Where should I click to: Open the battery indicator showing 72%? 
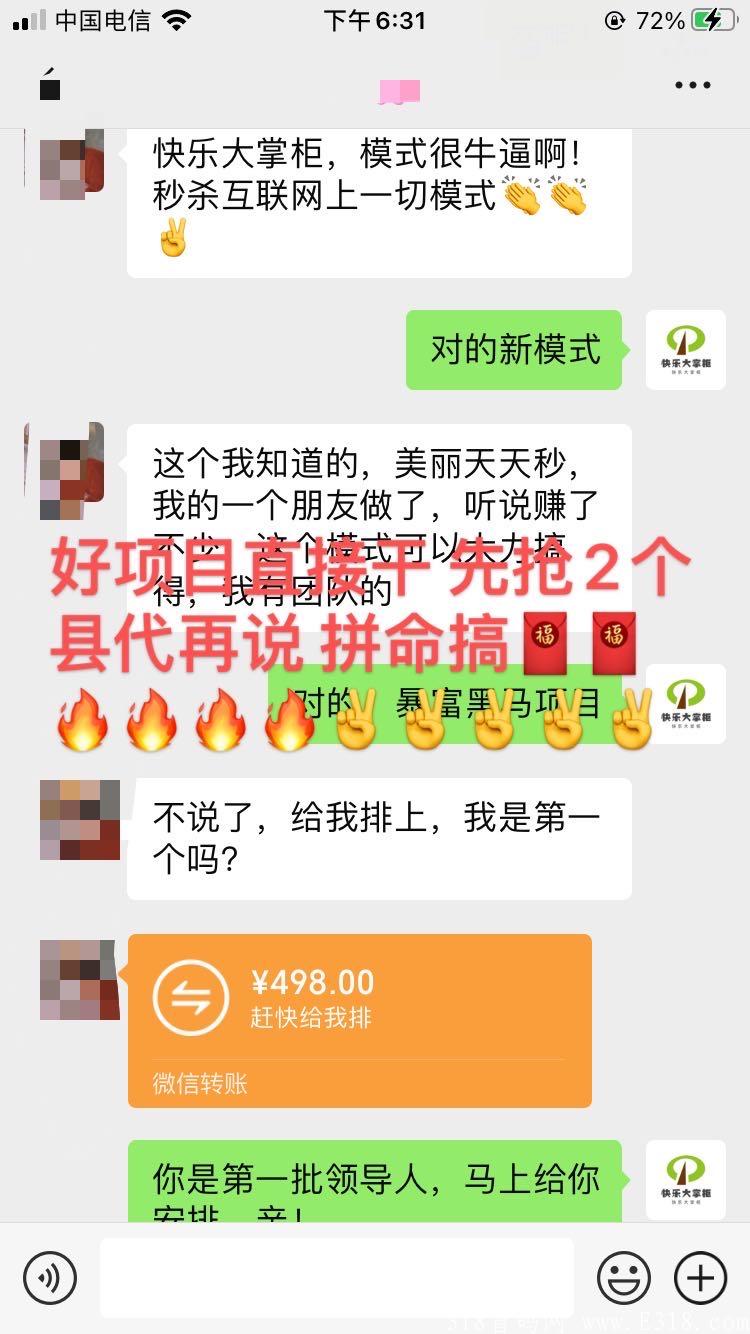[700, 17]
